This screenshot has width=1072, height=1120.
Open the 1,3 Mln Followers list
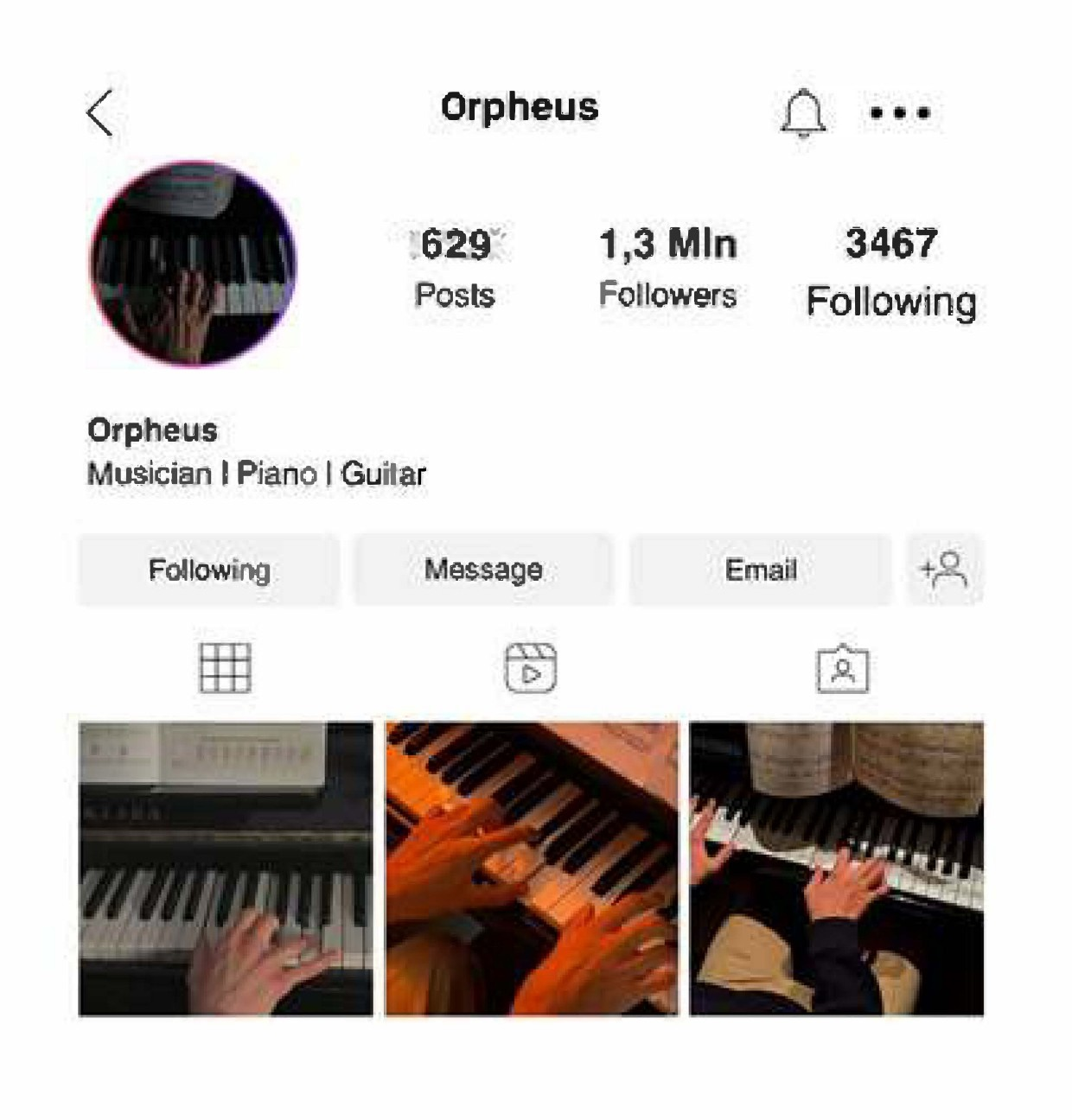point(667,266)
